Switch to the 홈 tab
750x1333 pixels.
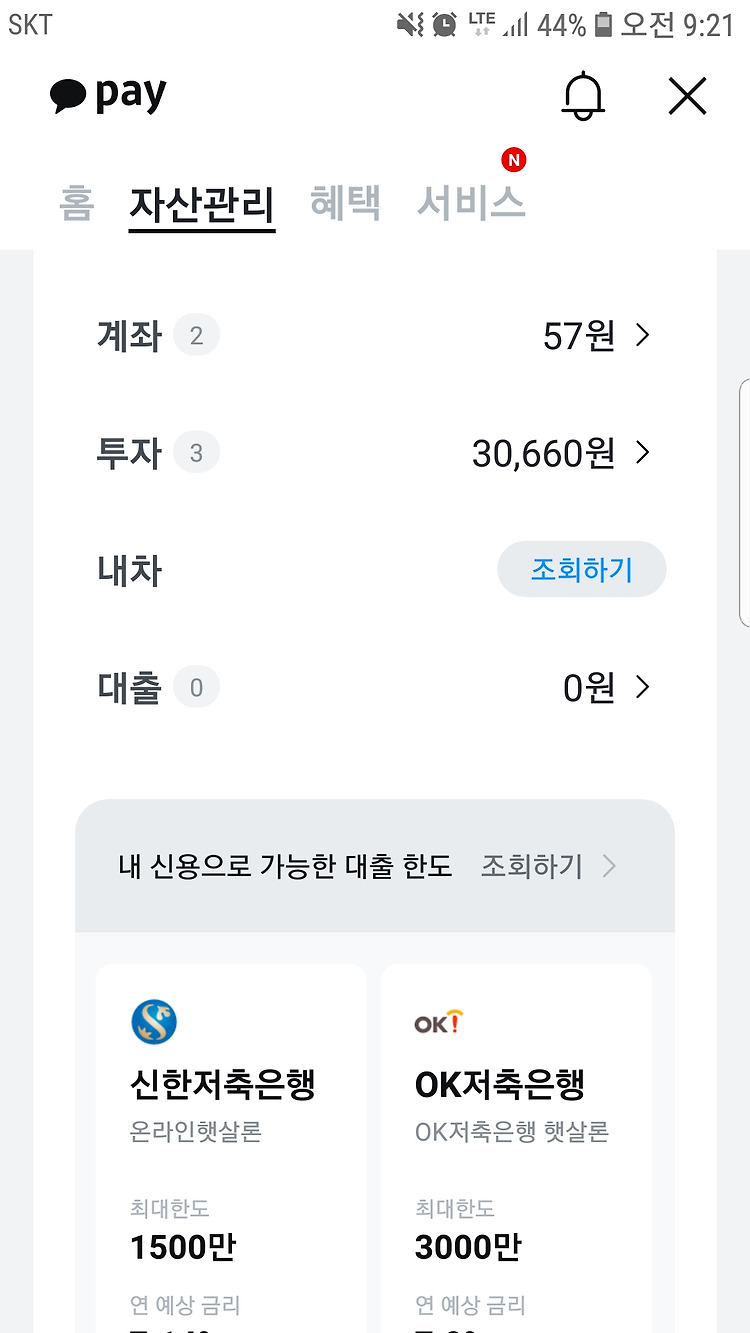point(76,203)
